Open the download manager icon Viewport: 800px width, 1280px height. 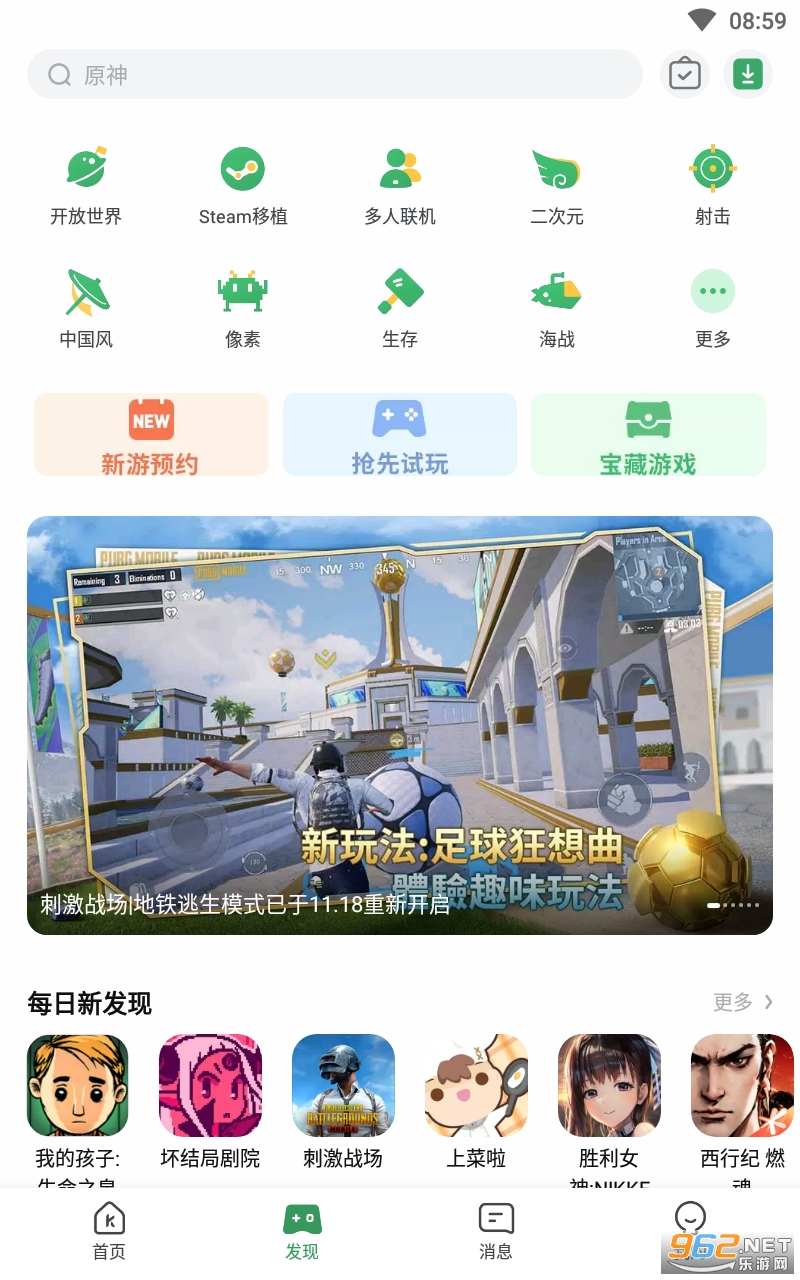coord(748,75)
